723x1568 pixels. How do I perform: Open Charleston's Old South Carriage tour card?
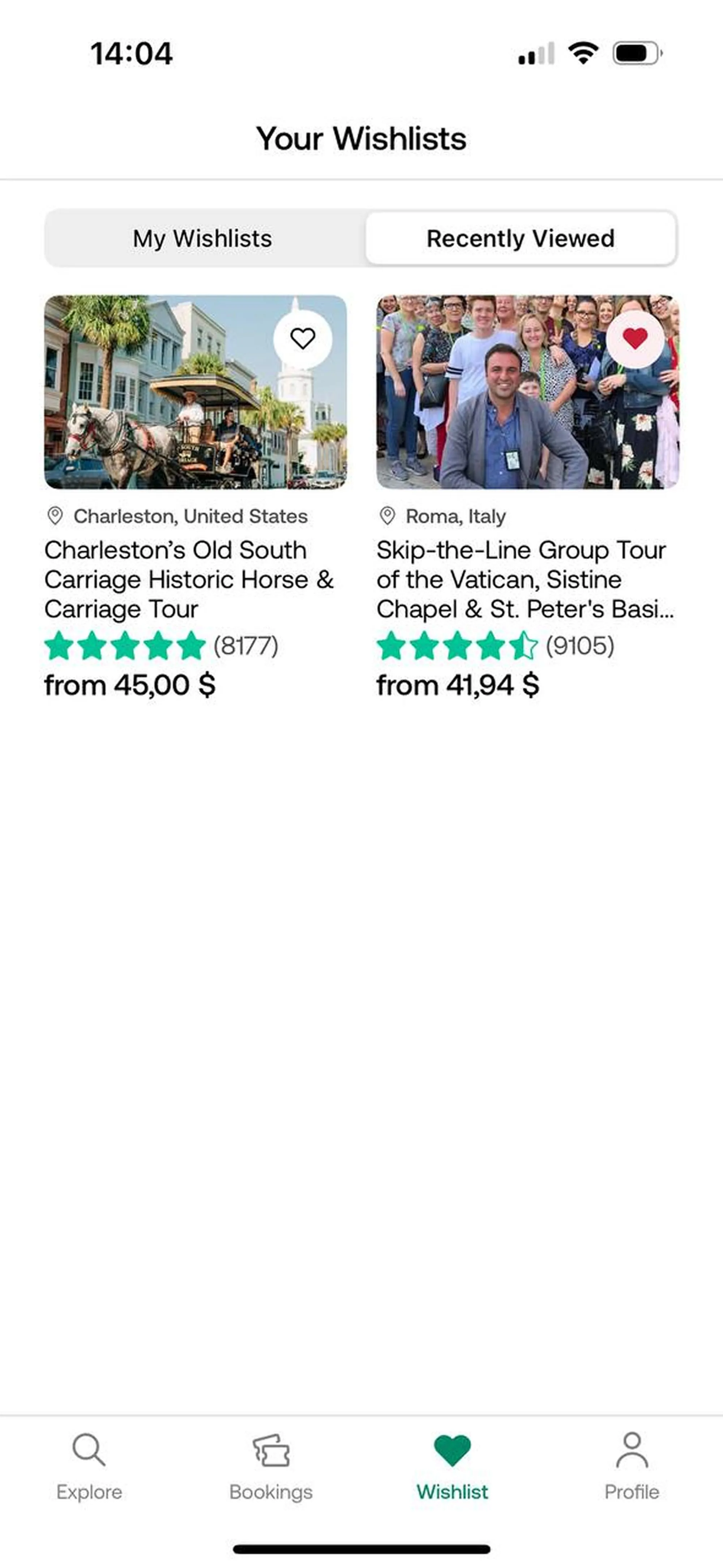pyautogui.click(x=189, y=579)
